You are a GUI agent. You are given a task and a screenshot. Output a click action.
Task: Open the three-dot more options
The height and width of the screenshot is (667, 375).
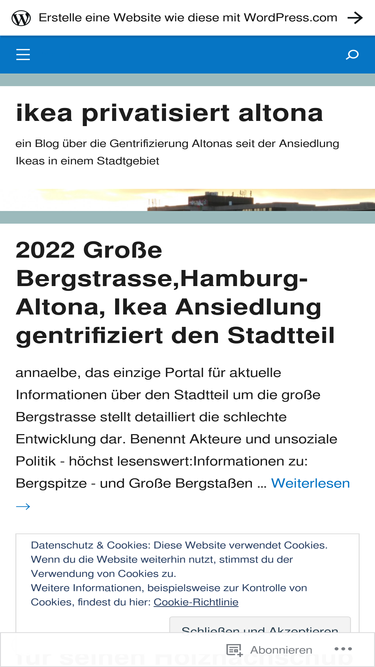[x=343, y=649]
